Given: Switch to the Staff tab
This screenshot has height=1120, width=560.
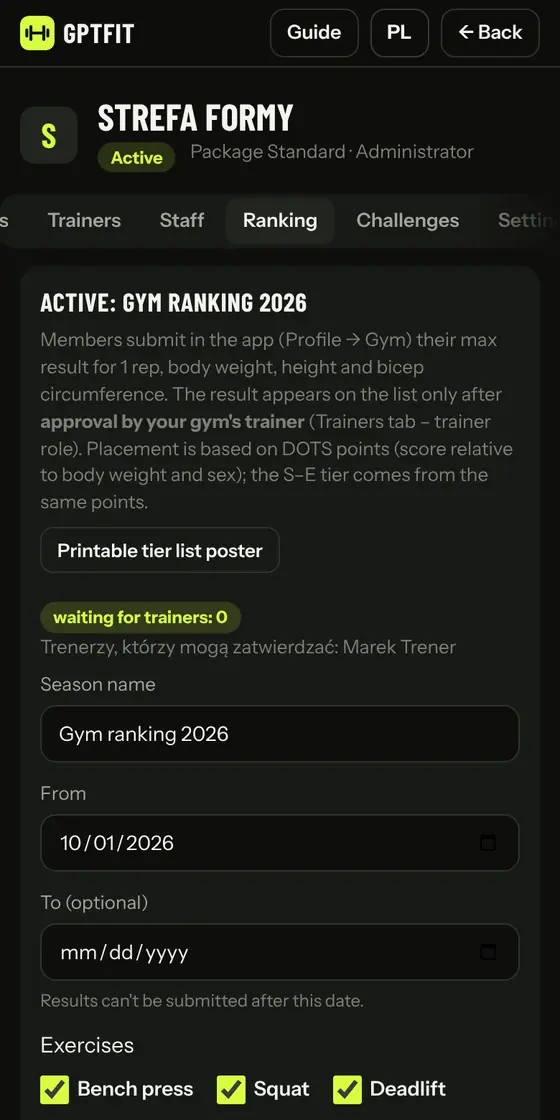Looking at the screenshot, I should coord(182,221).
